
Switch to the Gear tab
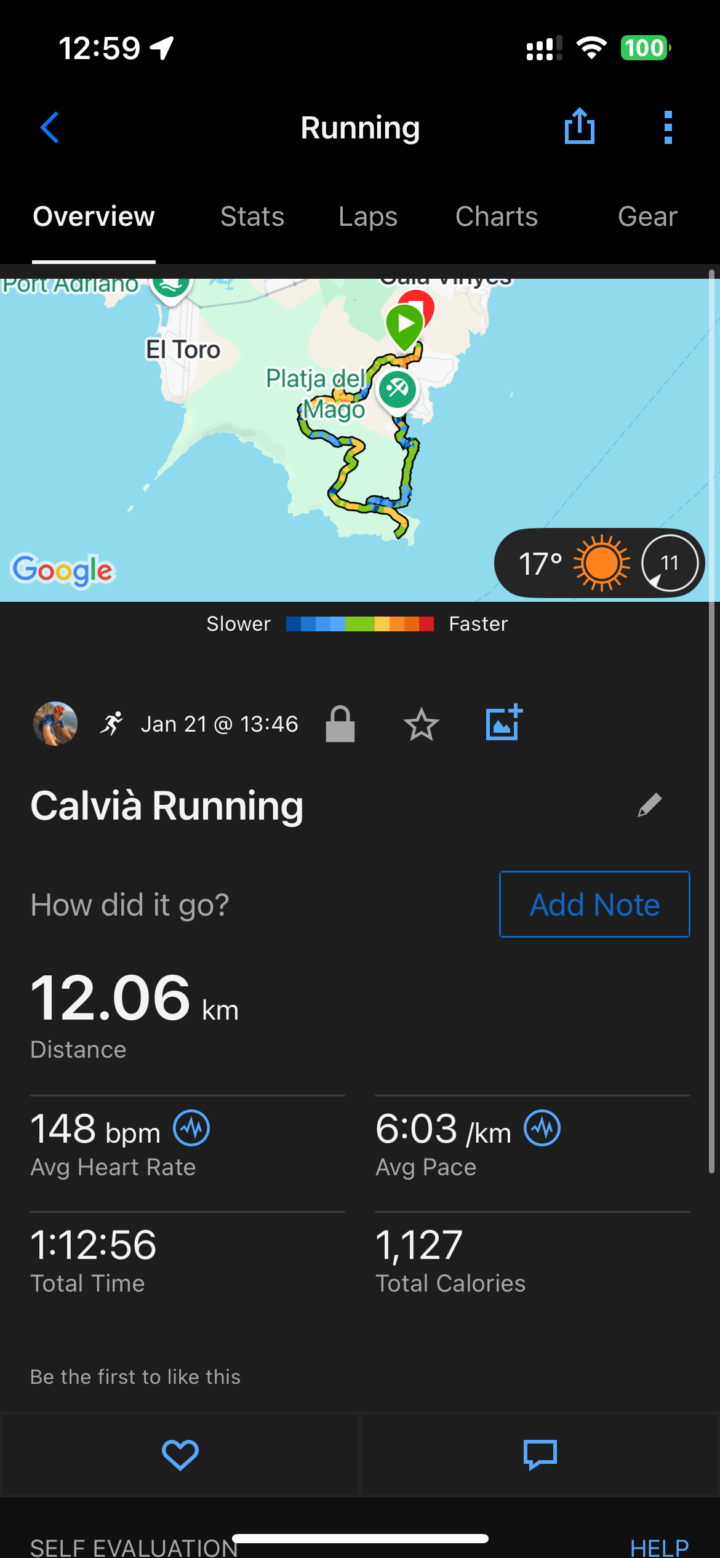[647, 217]
